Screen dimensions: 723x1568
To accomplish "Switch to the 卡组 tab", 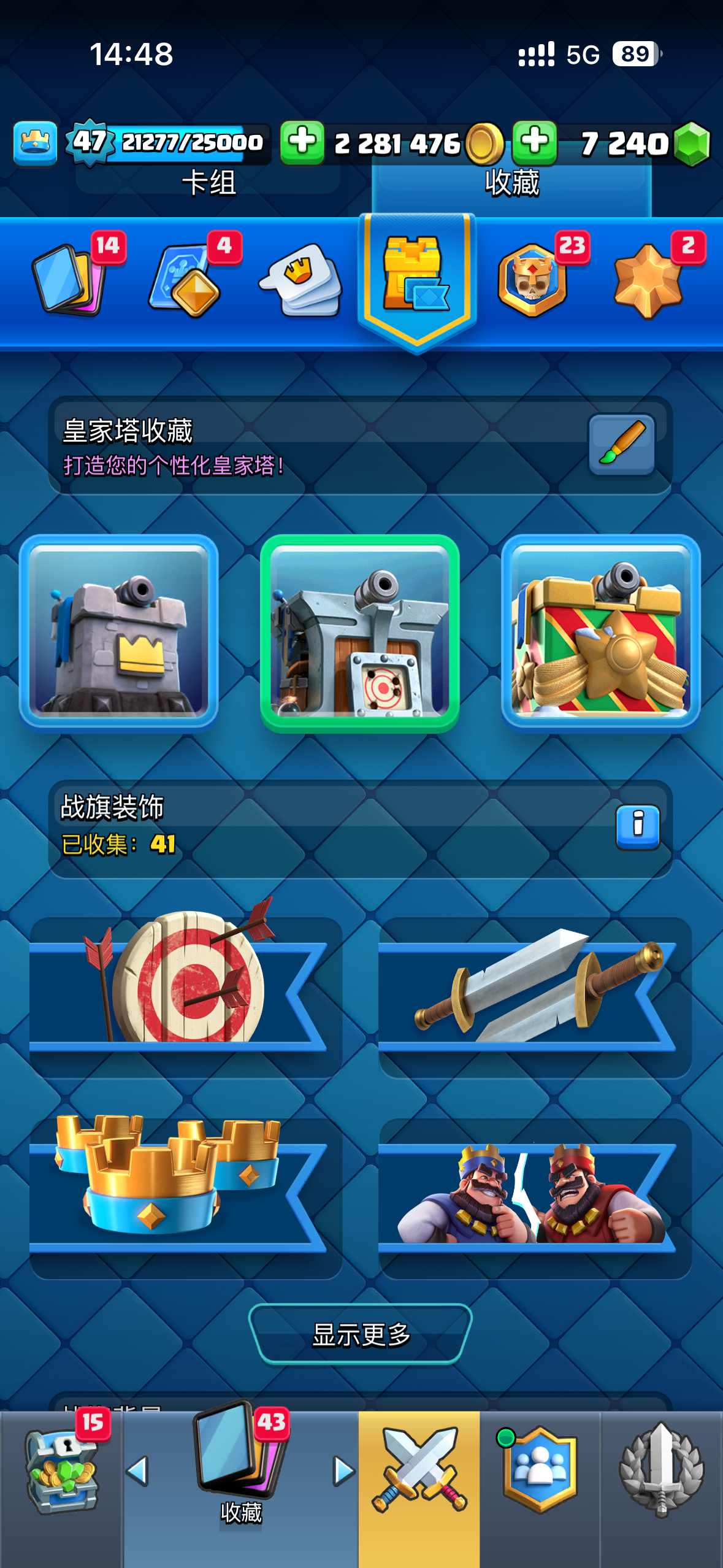I will 208,182.
